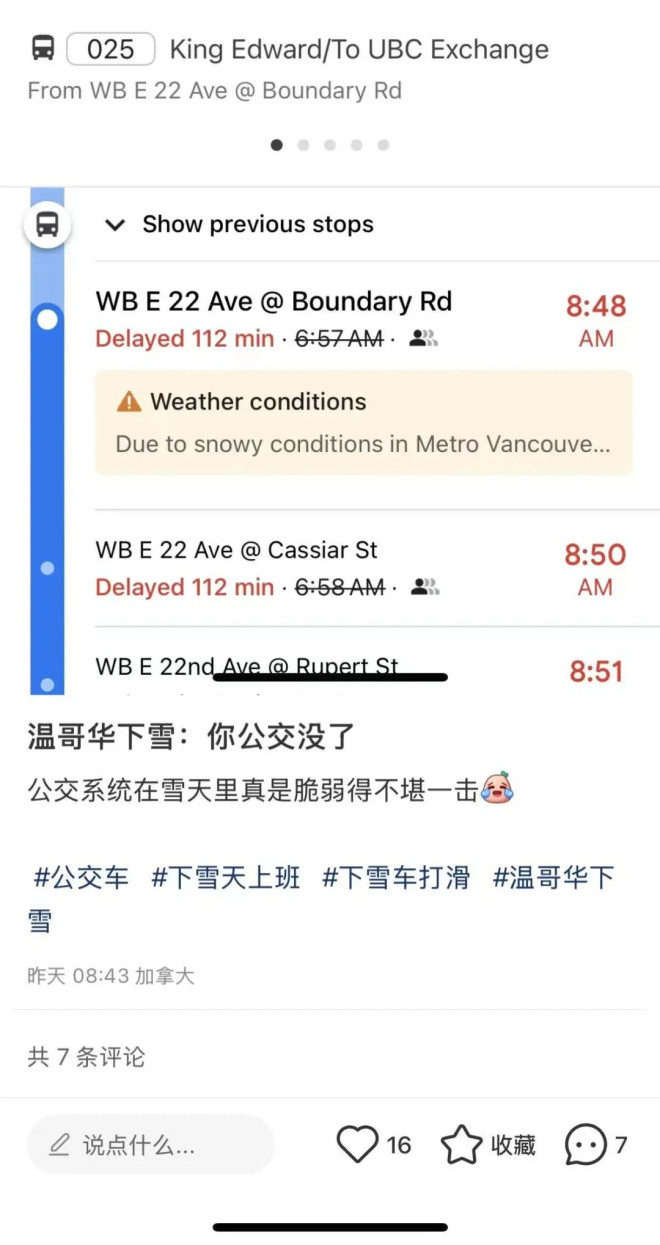Open the #公交车 hashtag
Viewport: 660px width, 1245px height.
pyautogui.click(x=81, y=878)
